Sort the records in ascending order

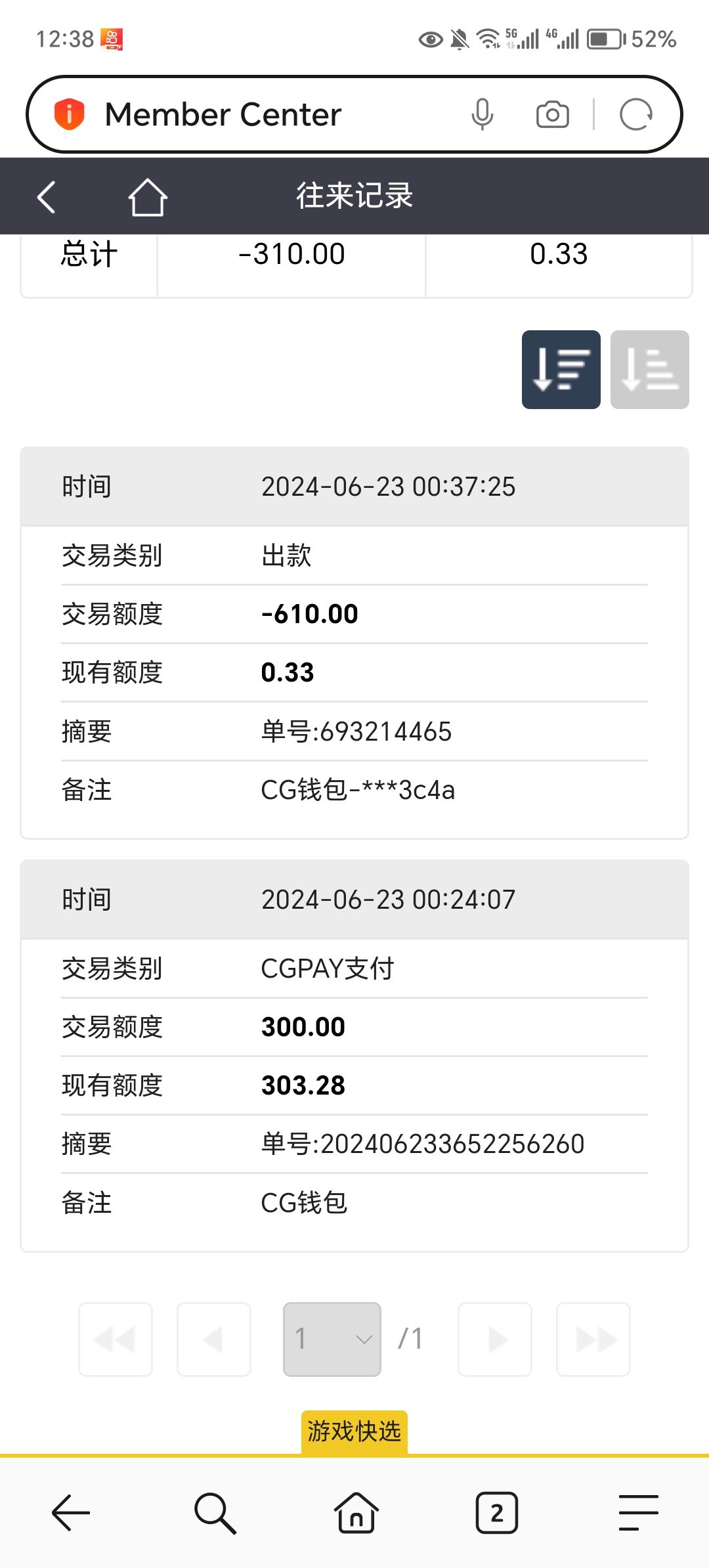pyautogui.click(x=649, y=370)
